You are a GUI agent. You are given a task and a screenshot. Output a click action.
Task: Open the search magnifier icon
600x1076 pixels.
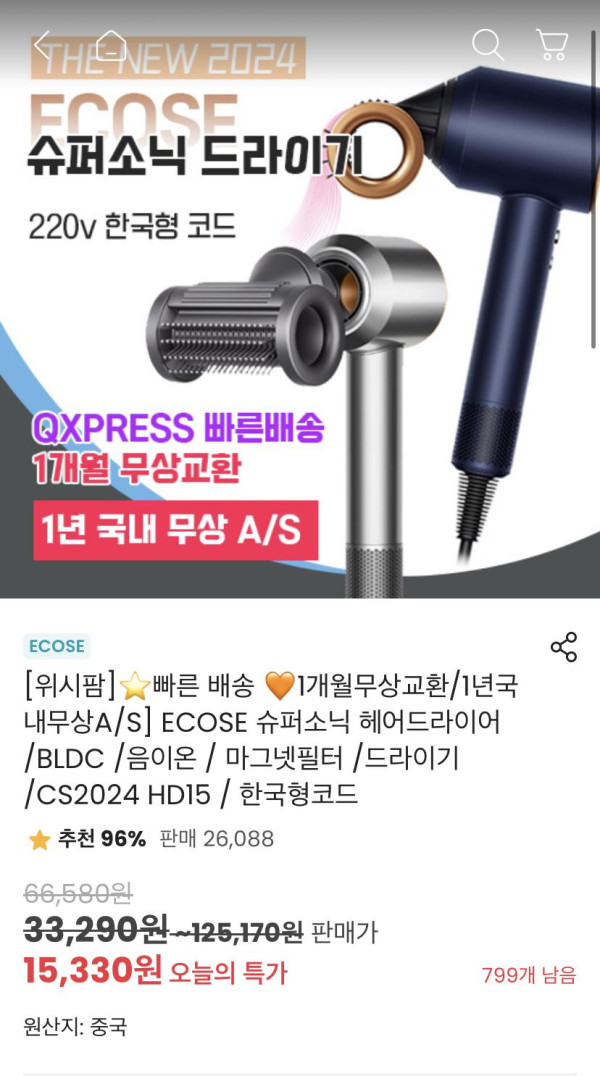coord(487,44)
